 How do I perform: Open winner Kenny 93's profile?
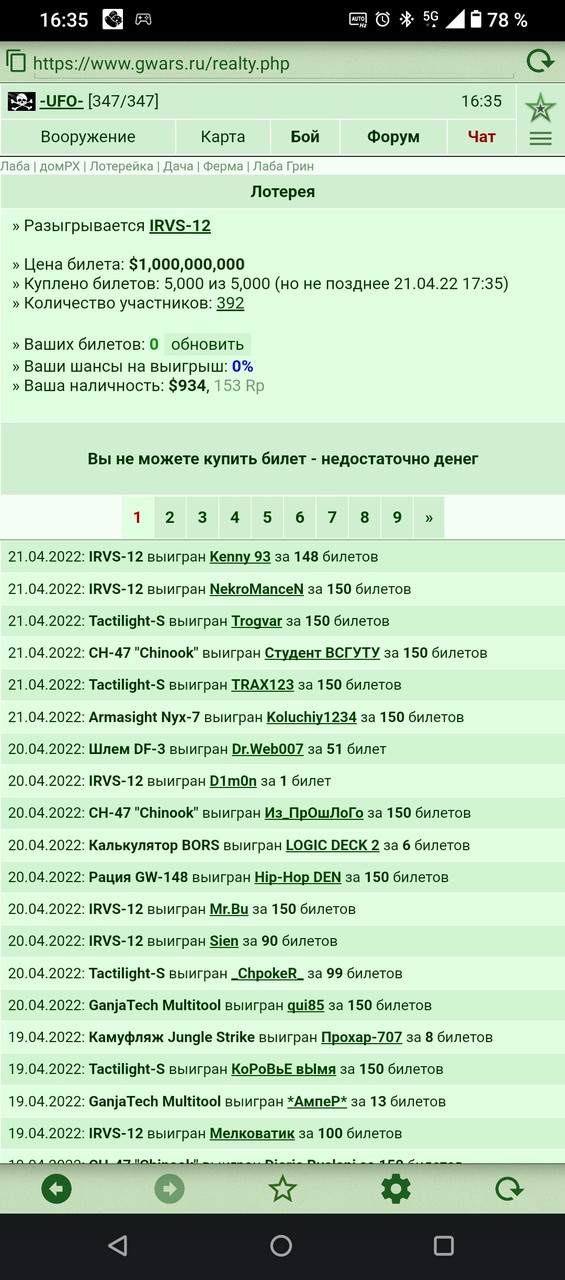pyautogui.click(x=240, y=557)
